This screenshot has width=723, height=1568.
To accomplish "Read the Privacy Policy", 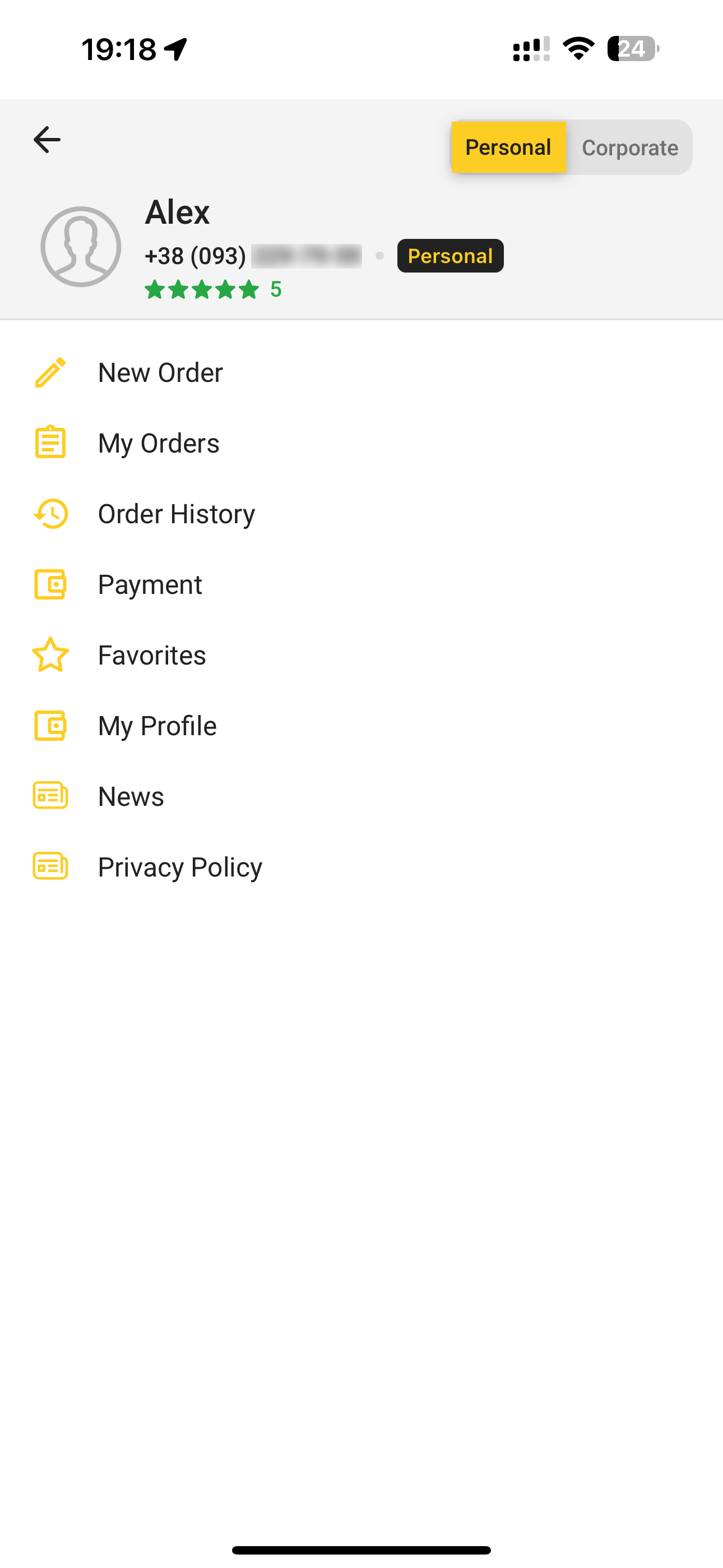I will click(361, 867).
